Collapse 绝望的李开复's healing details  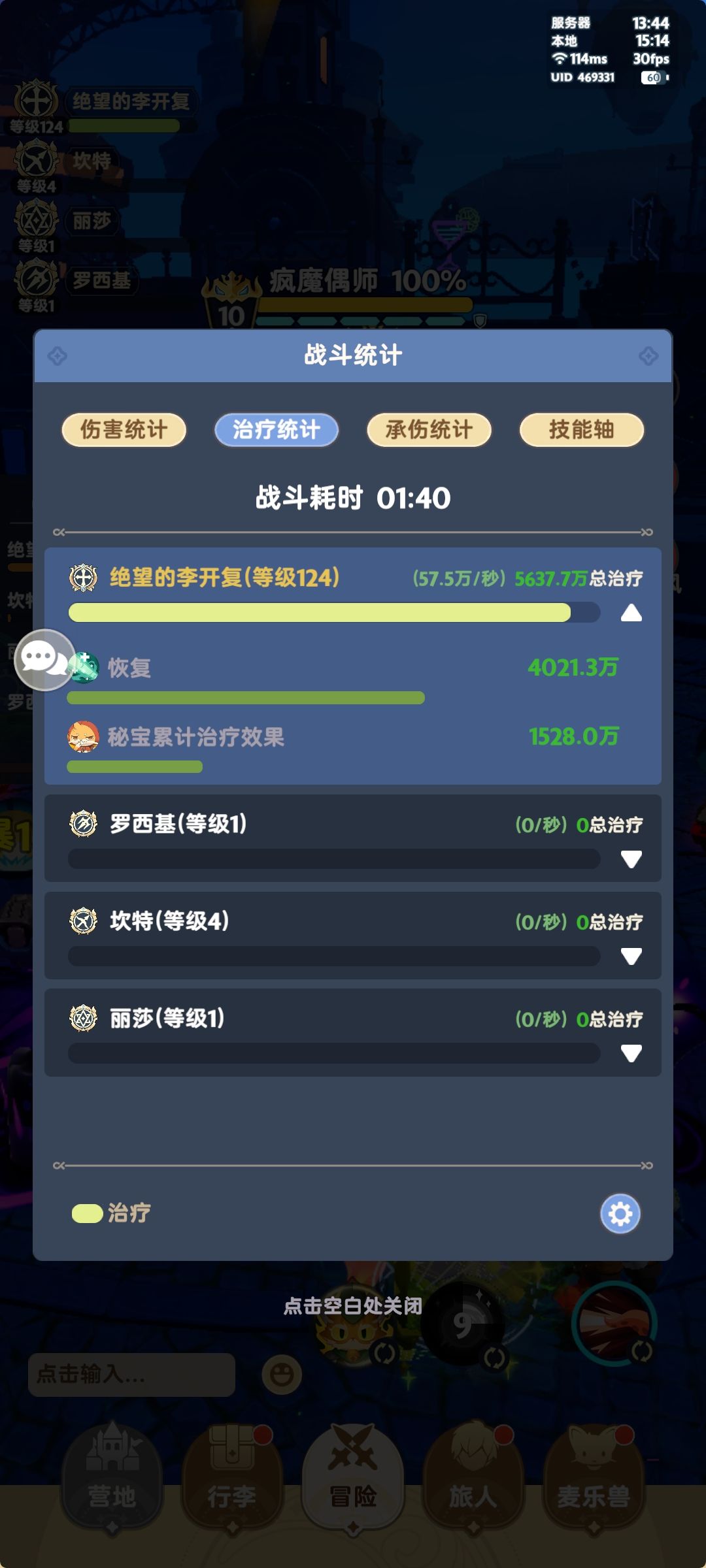coord(631,613)
